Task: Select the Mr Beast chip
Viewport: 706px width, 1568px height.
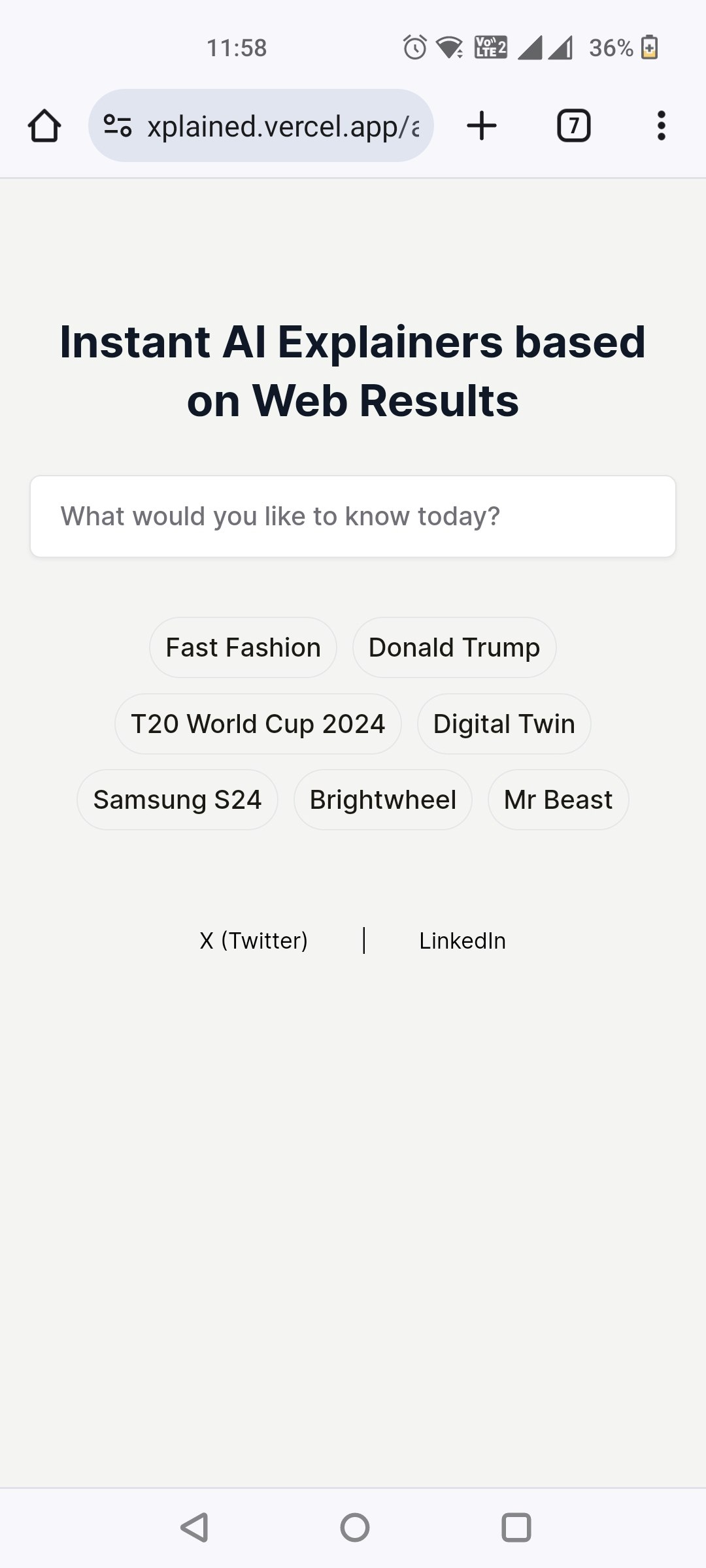Action: point(558,800)
